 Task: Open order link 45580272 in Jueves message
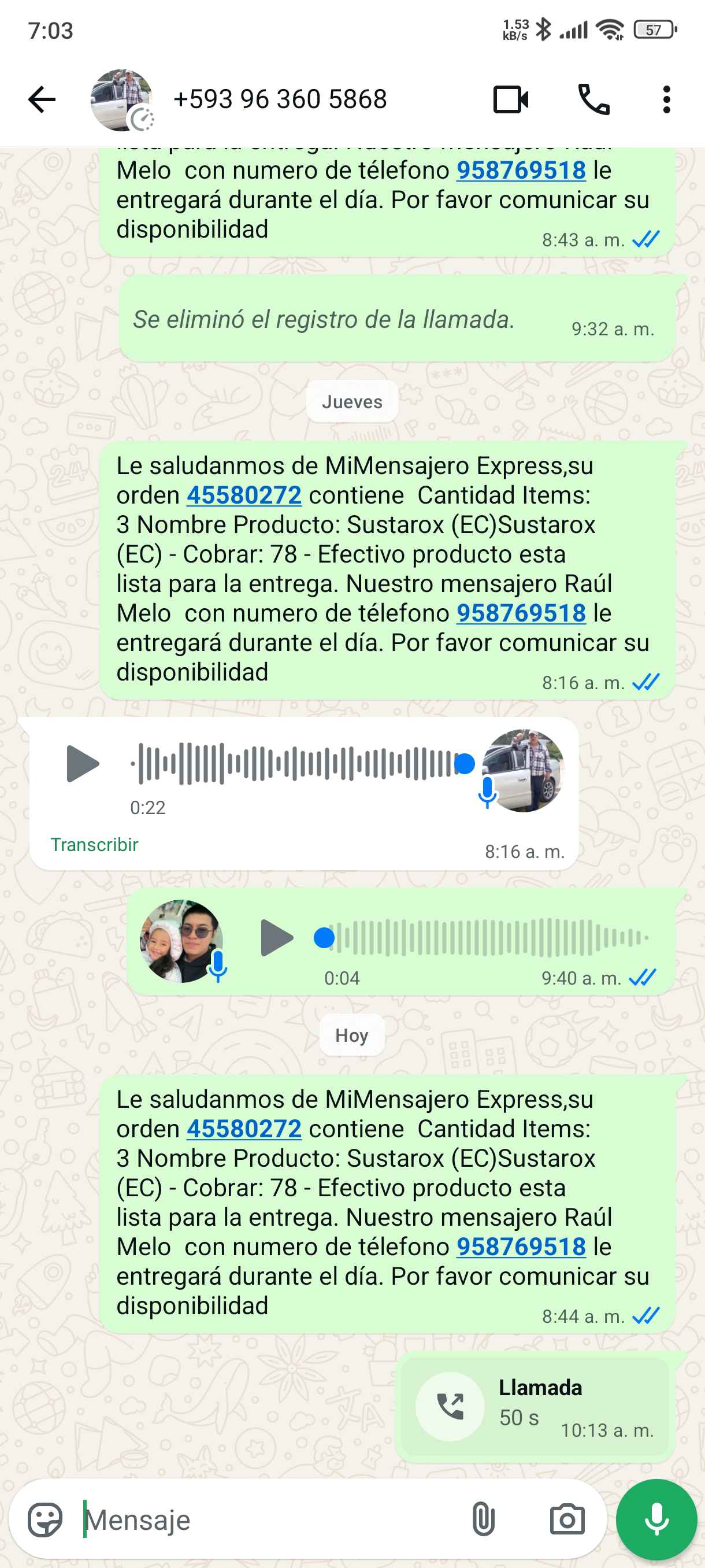click(x=244, y=495)
